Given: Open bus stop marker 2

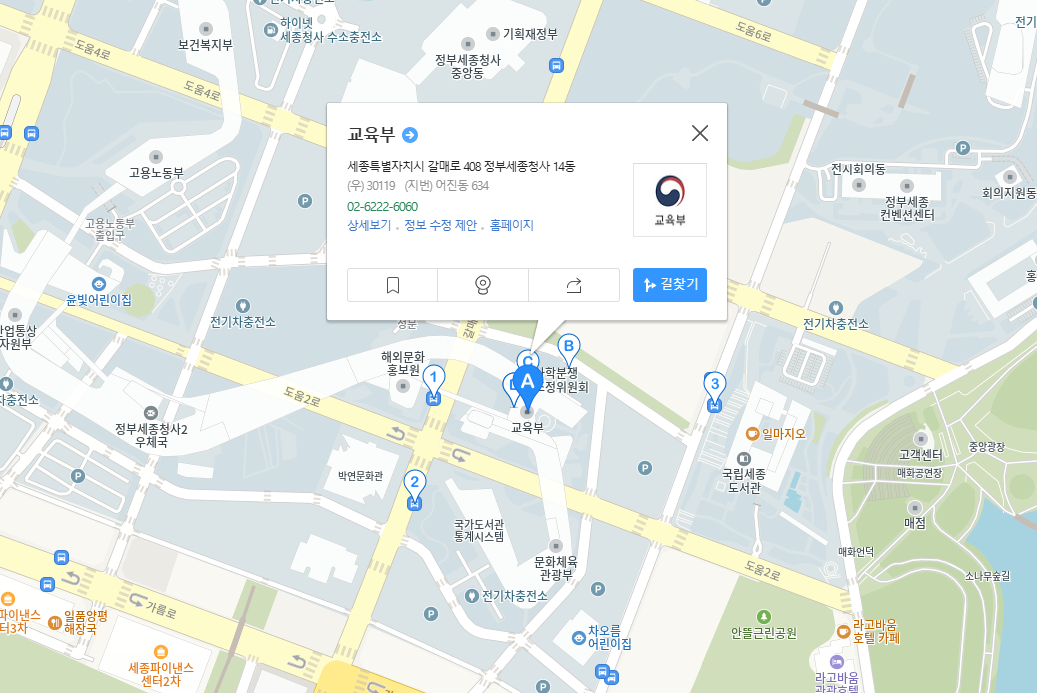Looking at the screenshot, I should pos(414,485).
